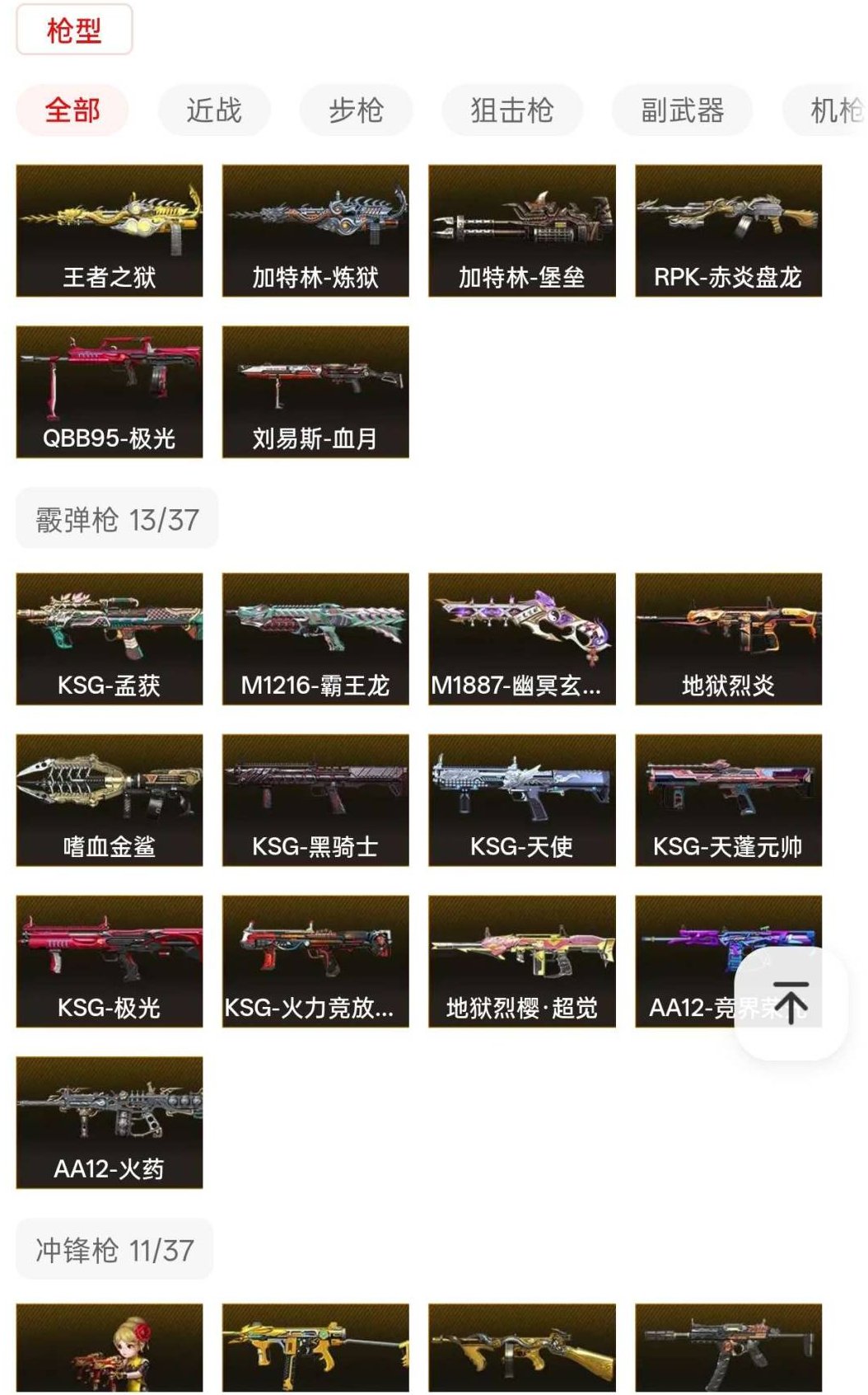Select the 步枪 filter tab
868x1395 pixels.
tap(354, 110)
